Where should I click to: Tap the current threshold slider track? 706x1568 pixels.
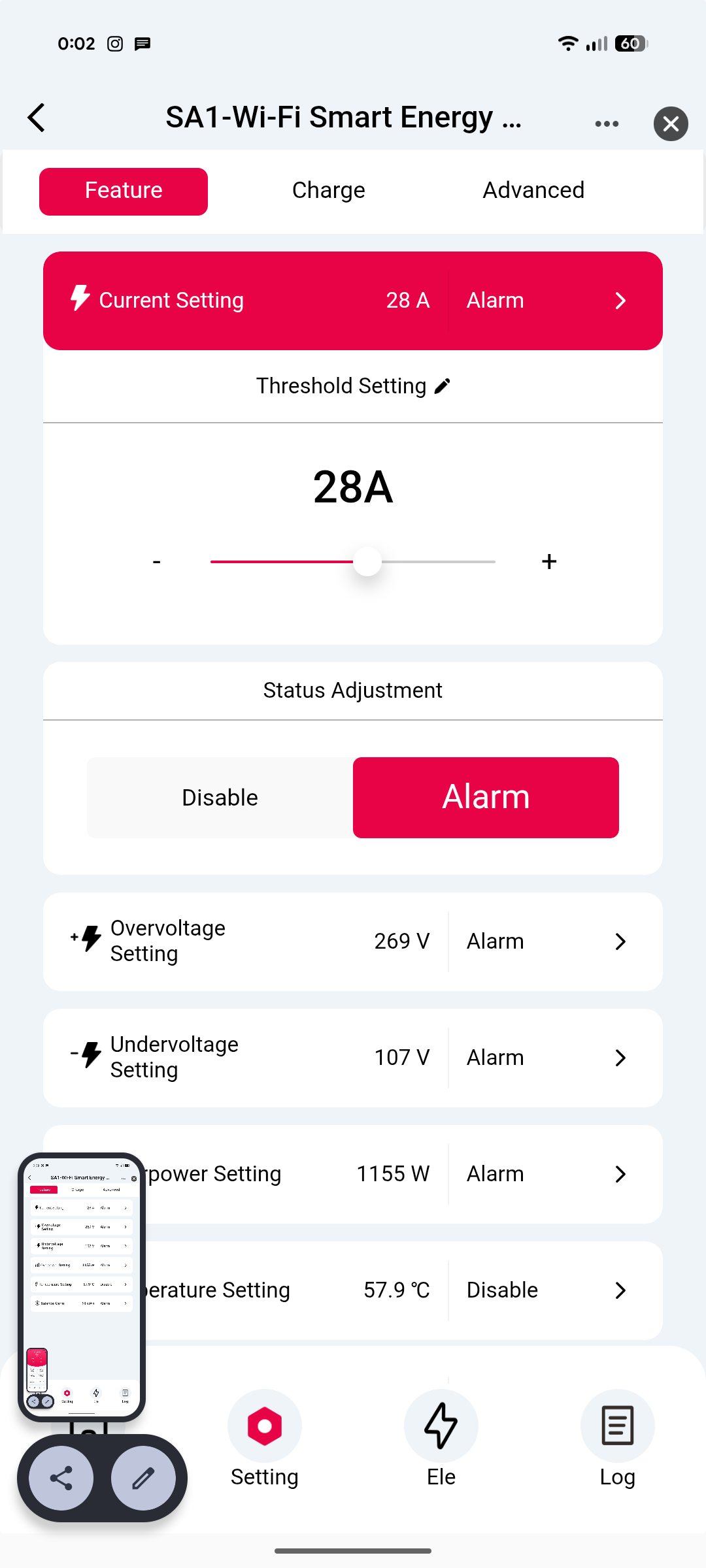click(x=353, y=562)
